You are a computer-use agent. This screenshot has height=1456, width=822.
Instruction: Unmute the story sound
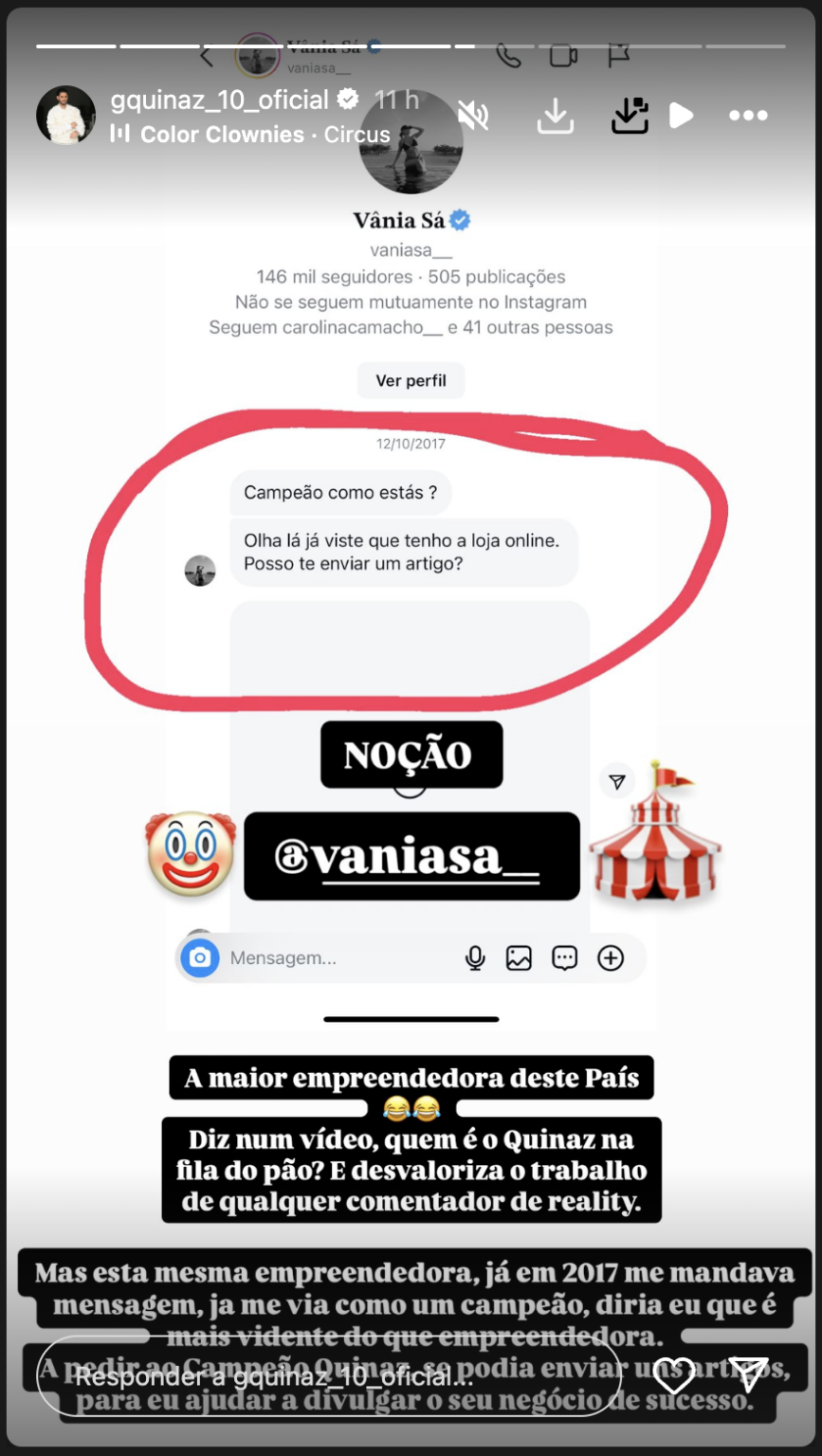473,116
